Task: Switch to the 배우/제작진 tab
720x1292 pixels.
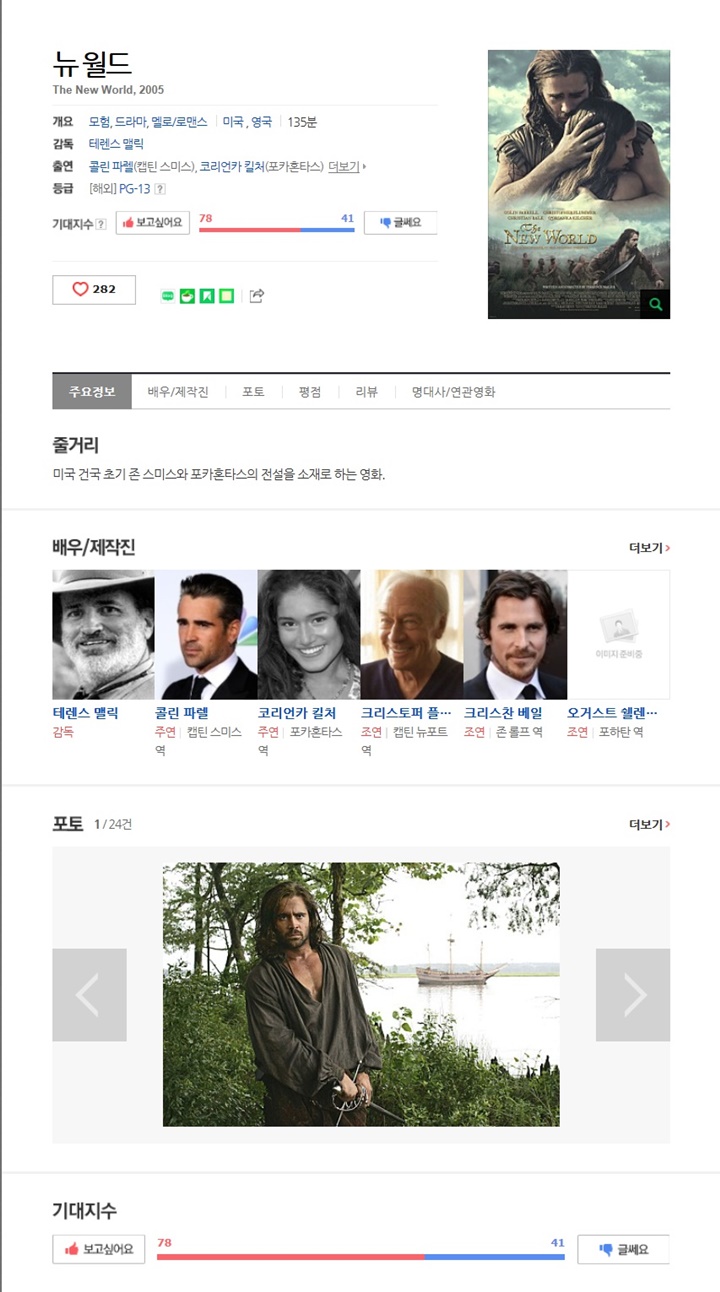Action: [x=178, y=392]
